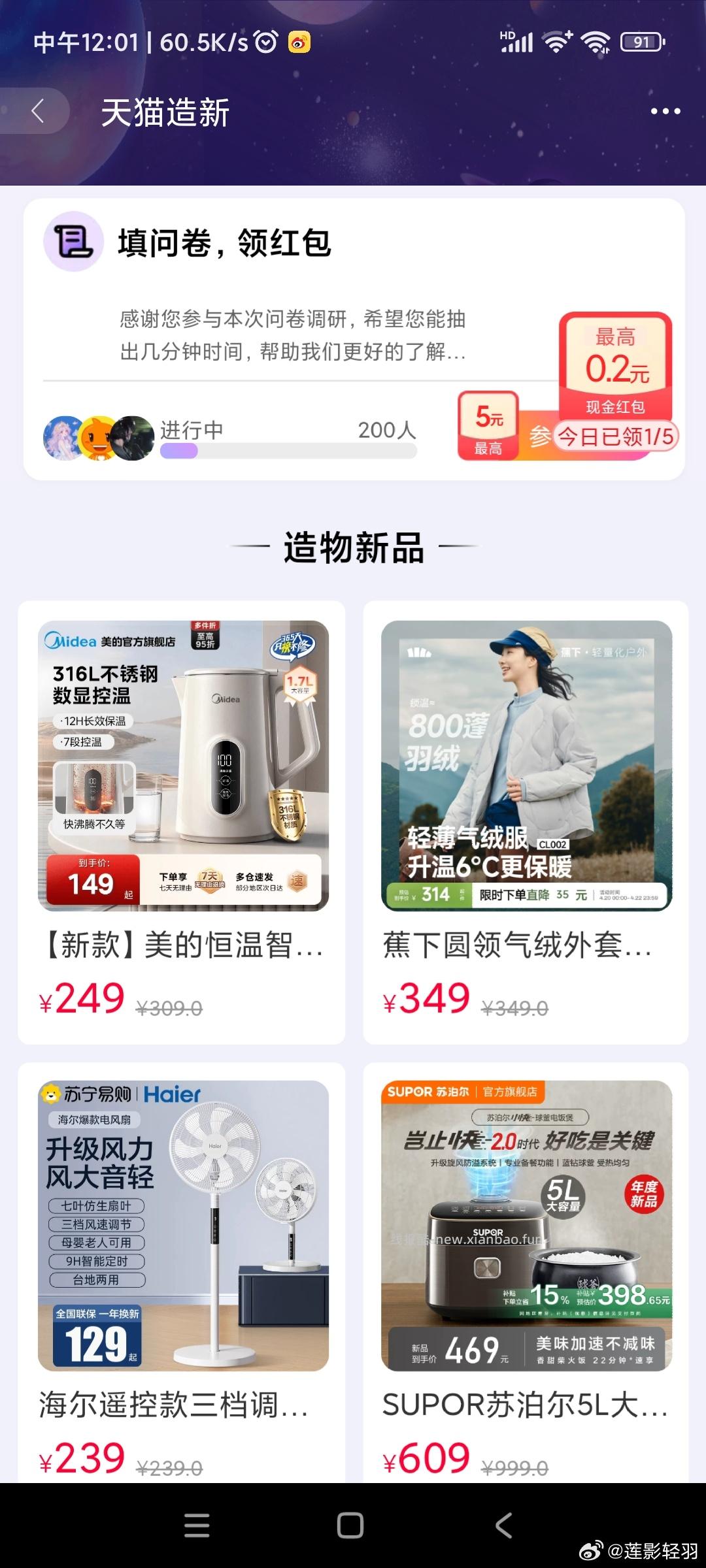Viewport: 706px width, 1568px height.
Task: Tap the ¥249 price on the kettle card
Action: (x=85, y=996)
